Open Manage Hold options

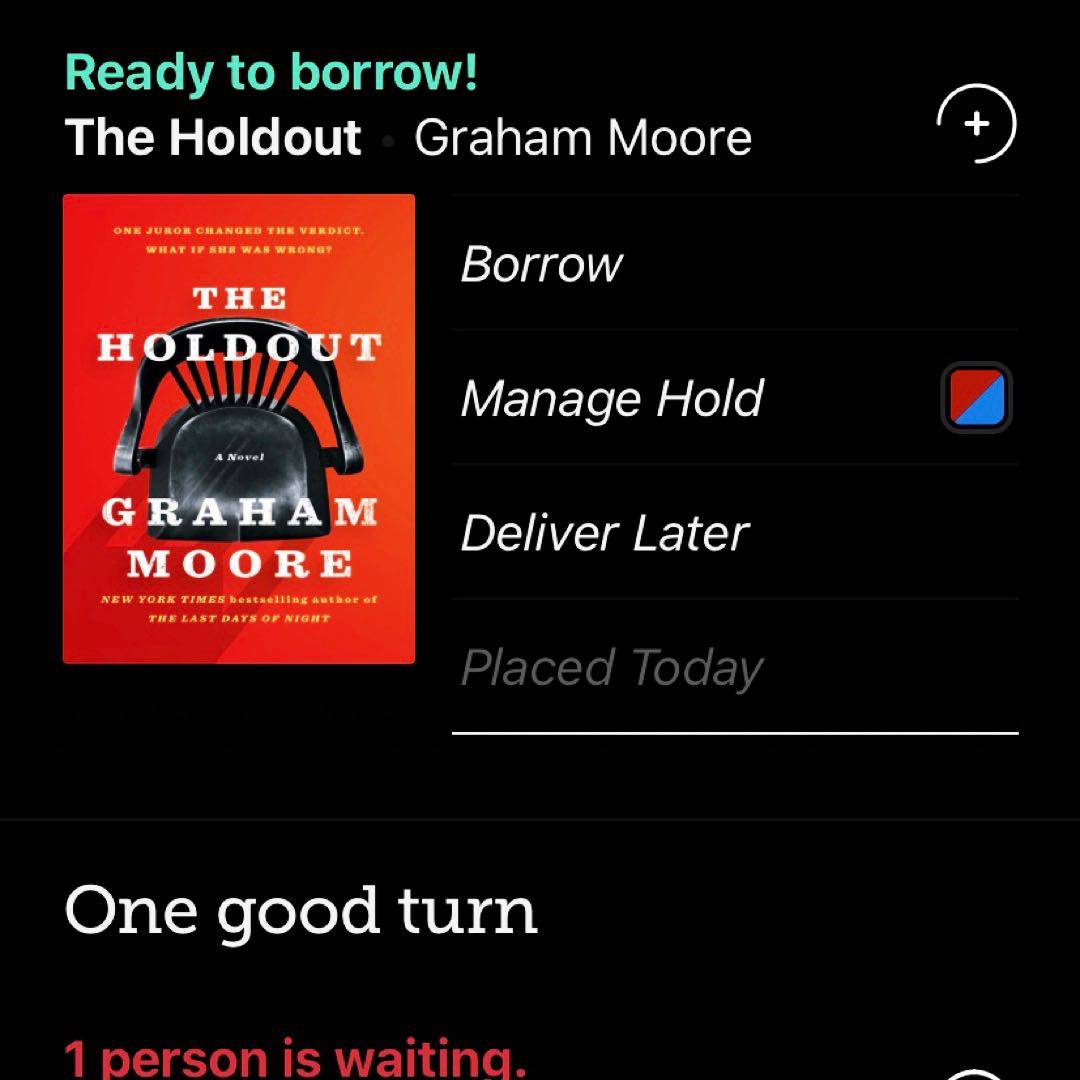(x=612, y=398)
